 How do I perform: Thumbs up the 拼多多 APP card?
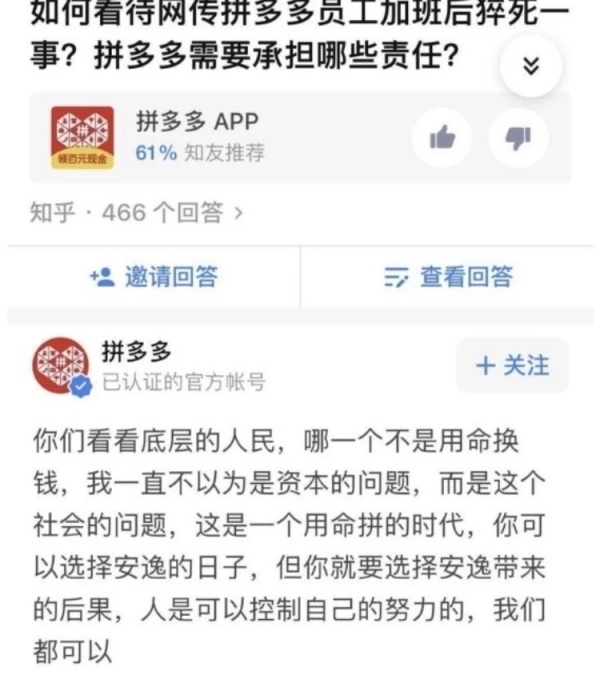coord(442,138)
